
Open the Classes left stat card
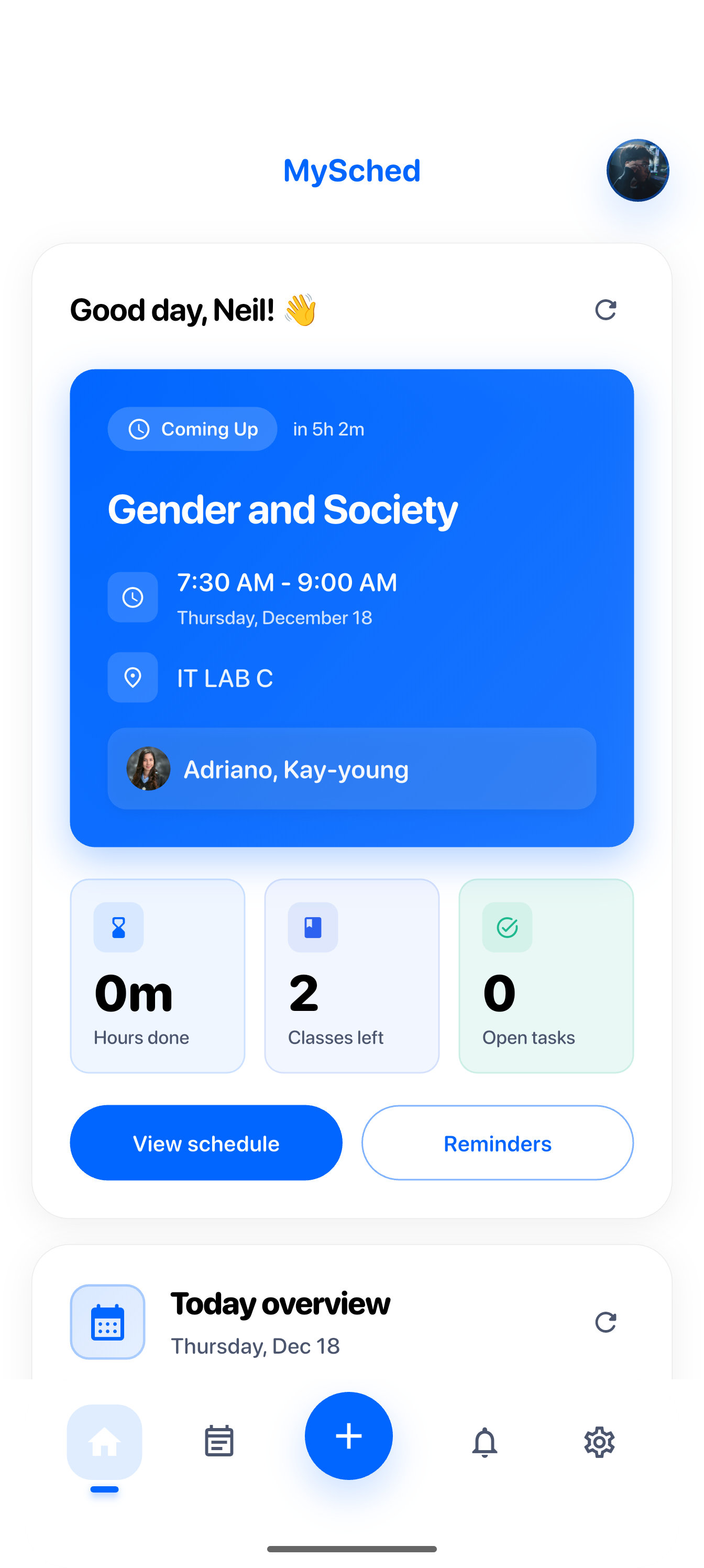coord(351,975)
